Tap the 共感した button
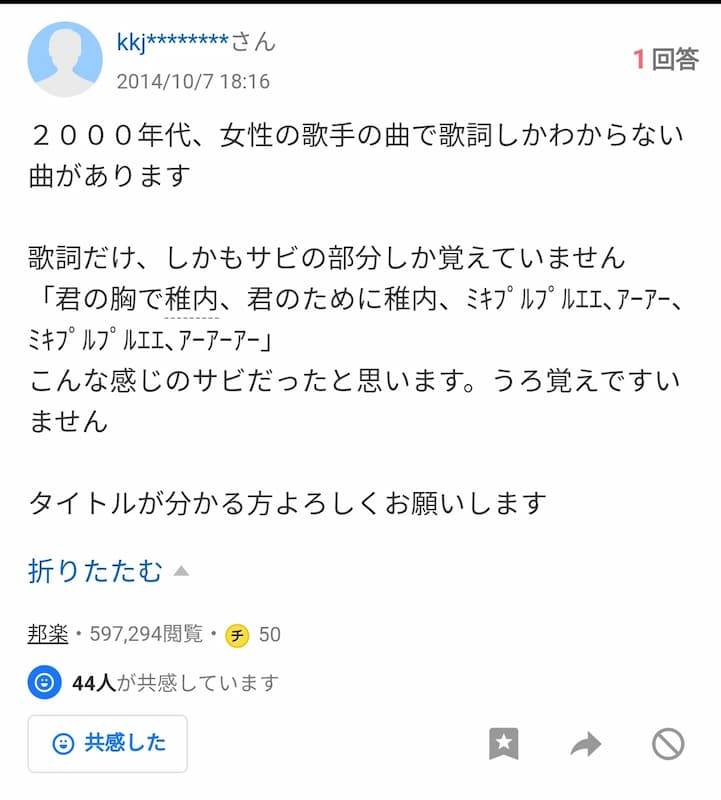The height and width of the screenshot is (800, 721). point(108,743)
